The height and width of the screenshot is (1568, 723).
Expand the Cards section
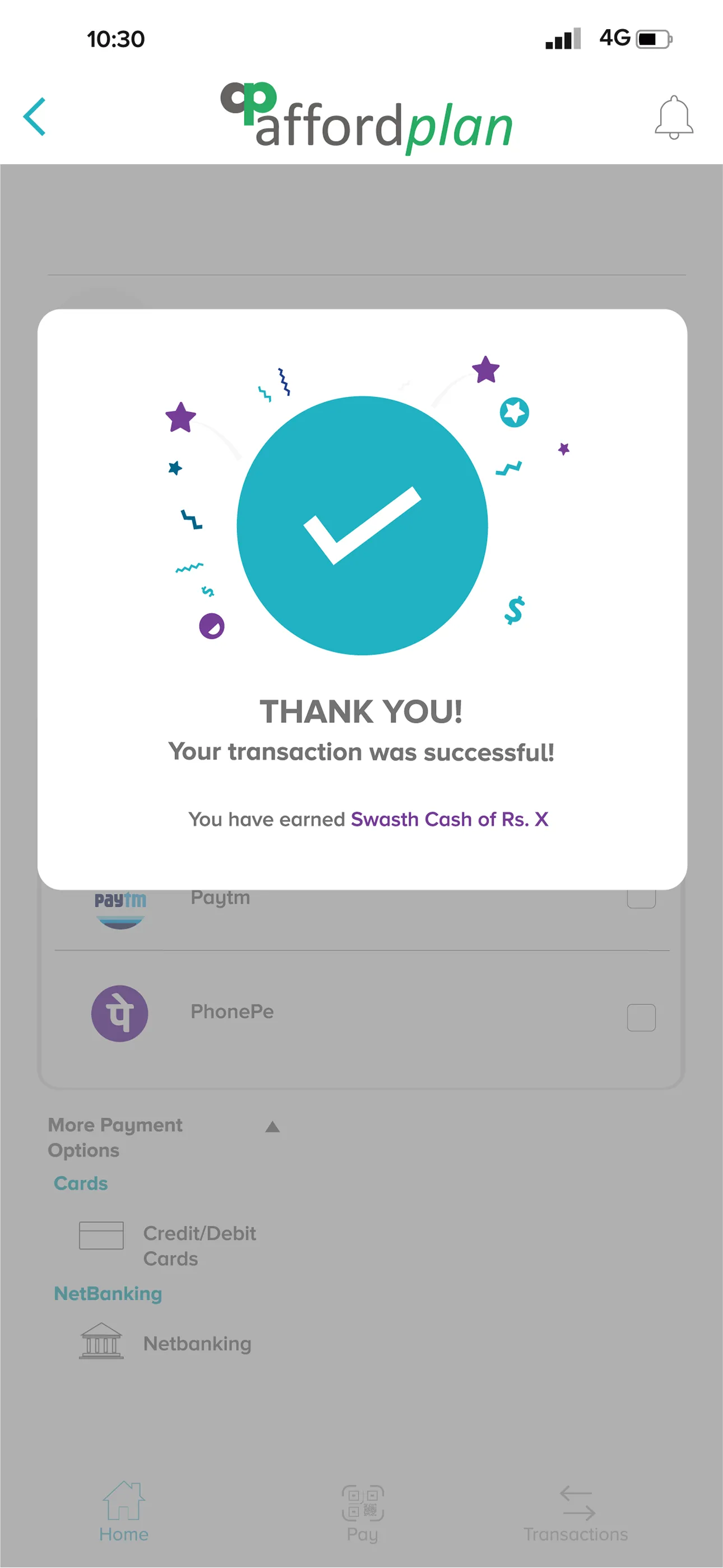81,1183
